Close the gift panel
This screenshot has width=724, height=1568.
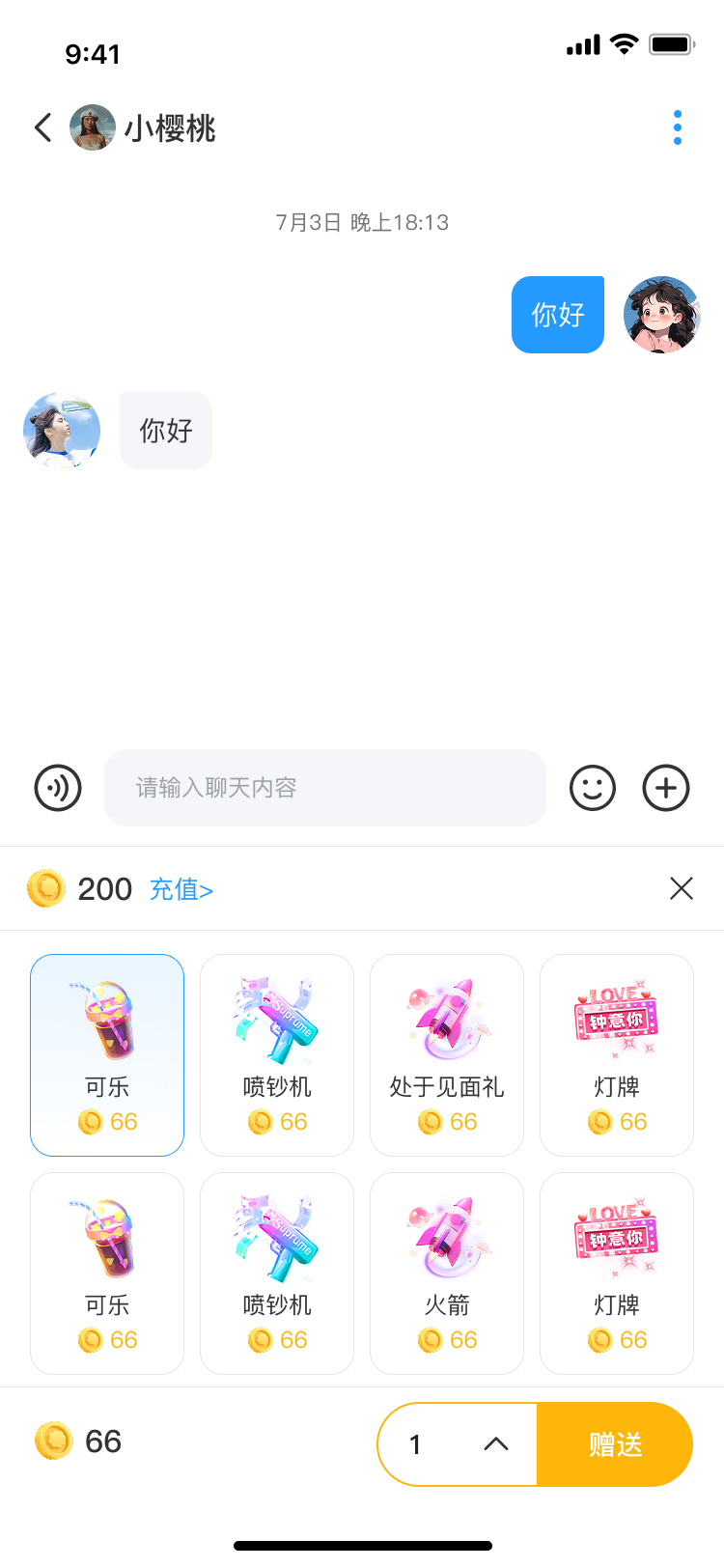click(x=682, y=888)
